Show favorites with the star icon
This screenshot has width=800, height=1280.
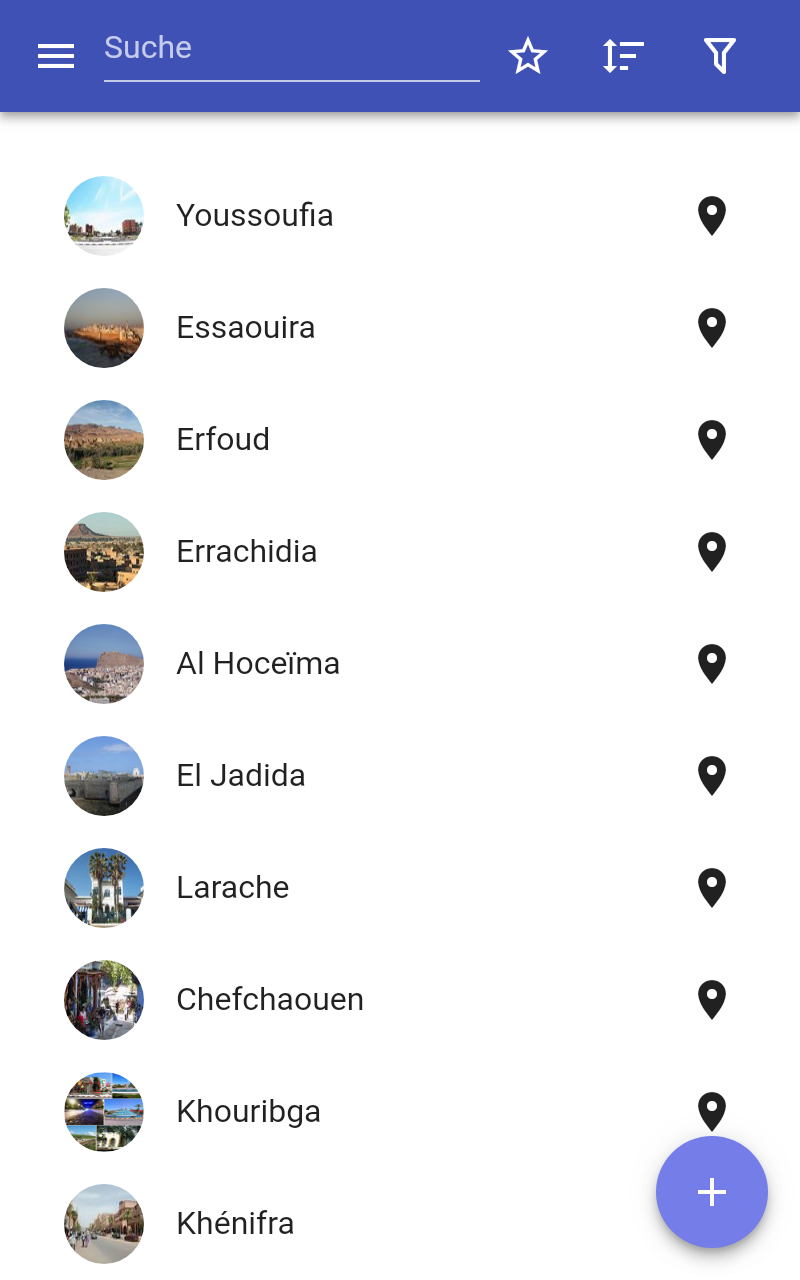tap(528, 56)
